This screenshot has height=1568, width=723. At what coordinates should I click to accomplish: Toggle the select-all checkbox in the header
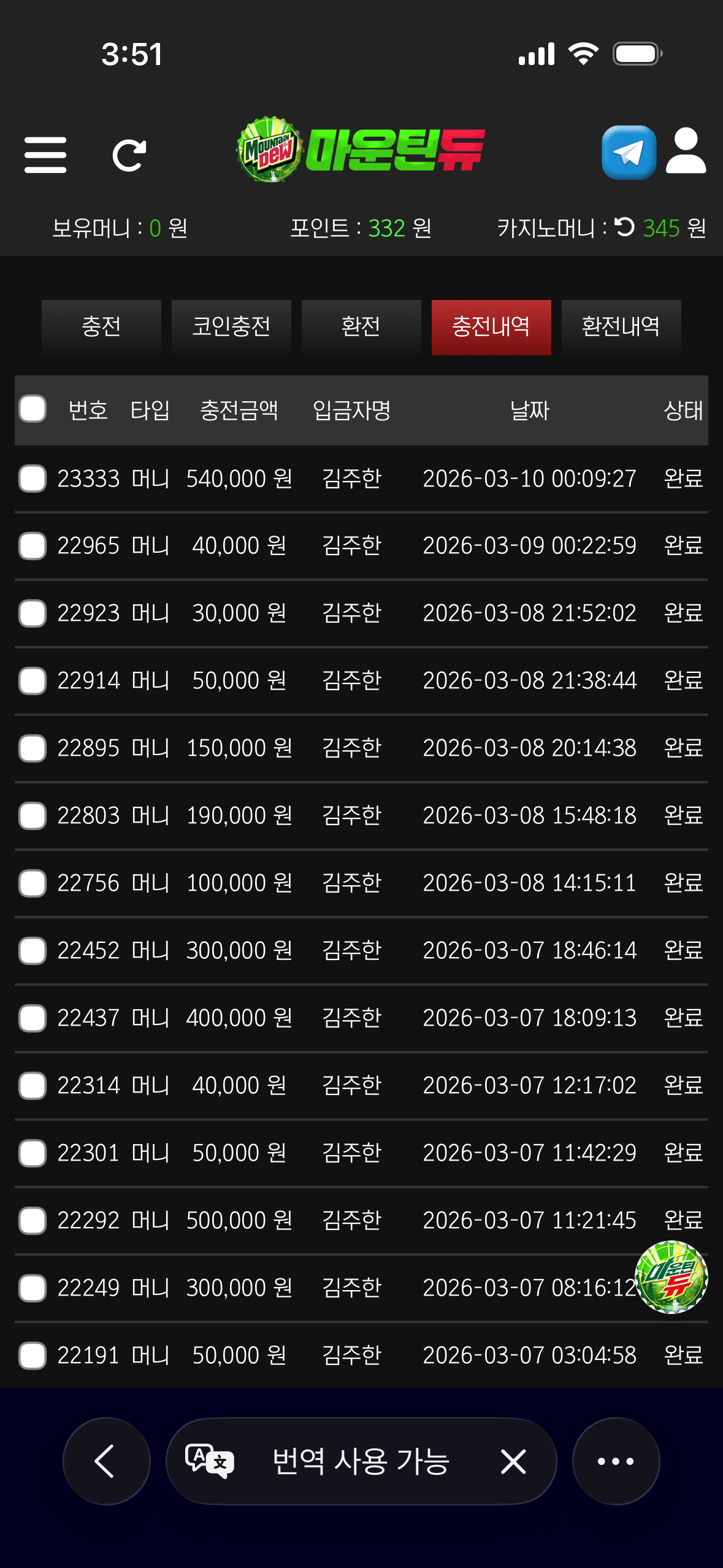pyautogui.click(x=33, y=409)
